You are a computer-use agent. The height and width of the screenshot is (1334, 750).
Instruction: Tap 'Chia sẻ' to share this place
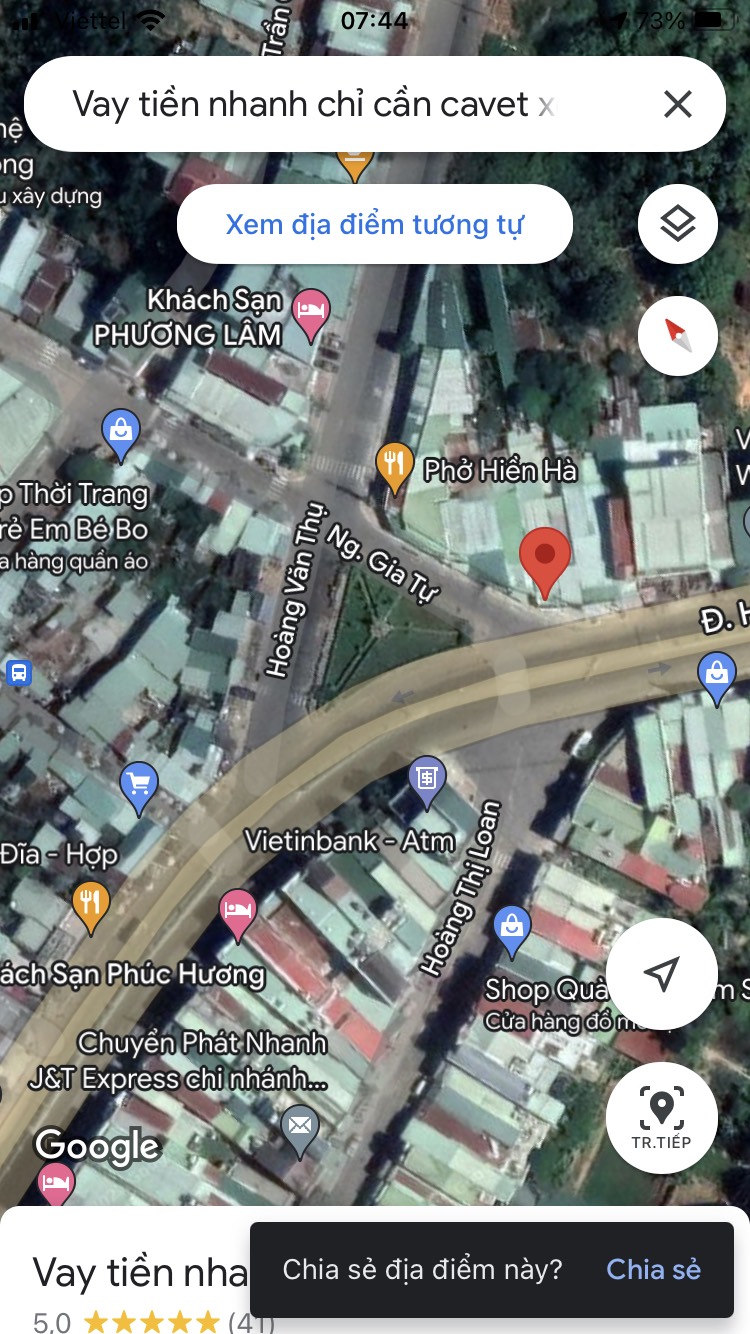pos(653,1269)
